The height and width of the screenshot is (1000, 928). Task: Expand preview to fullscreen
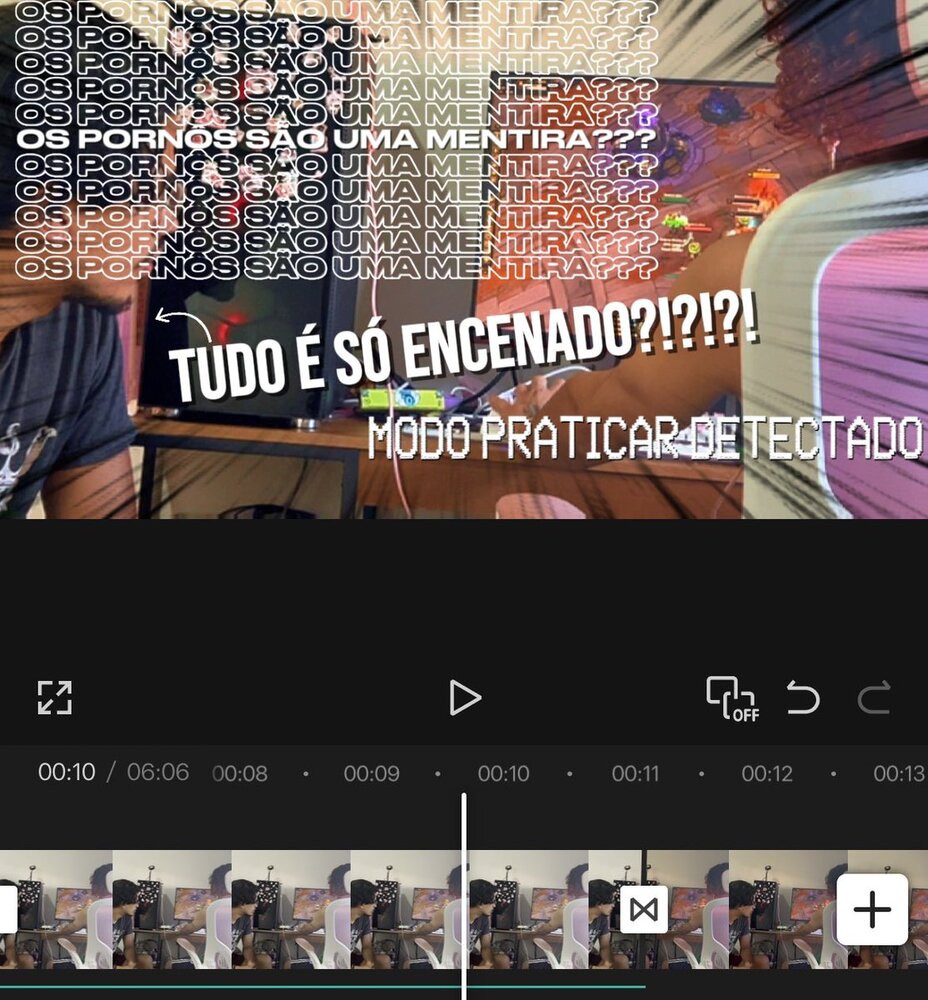click(55, 698)
